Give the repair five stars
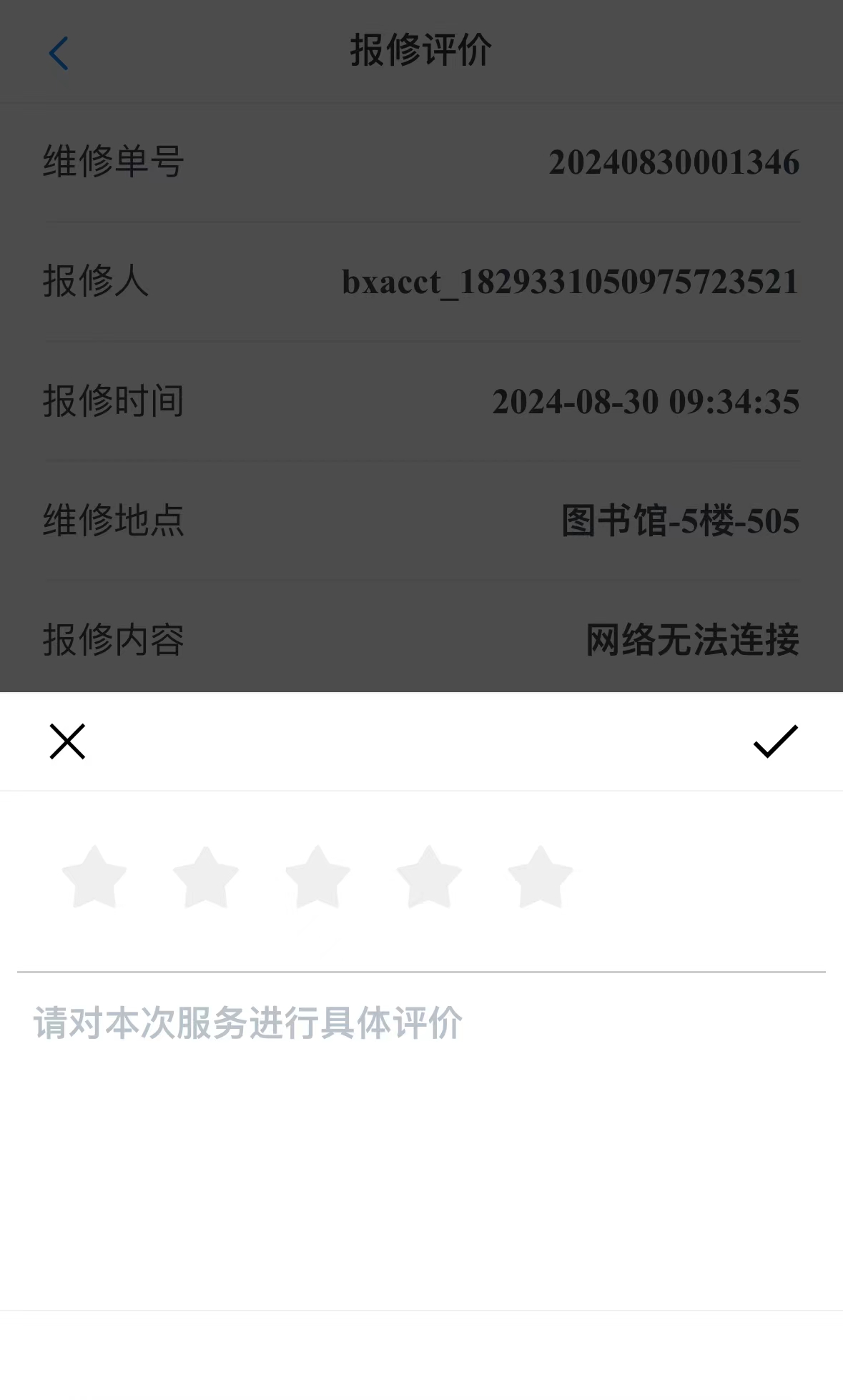The image size is (843, 1400). (x=541, y=877)
